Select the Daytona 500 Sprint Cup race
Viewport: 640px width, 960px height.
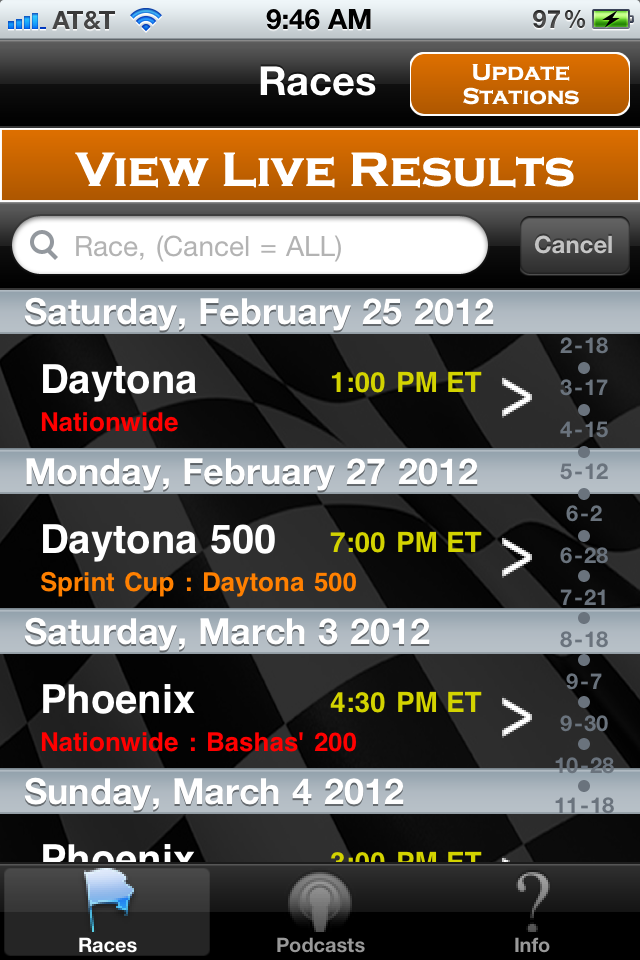(270, 558)
